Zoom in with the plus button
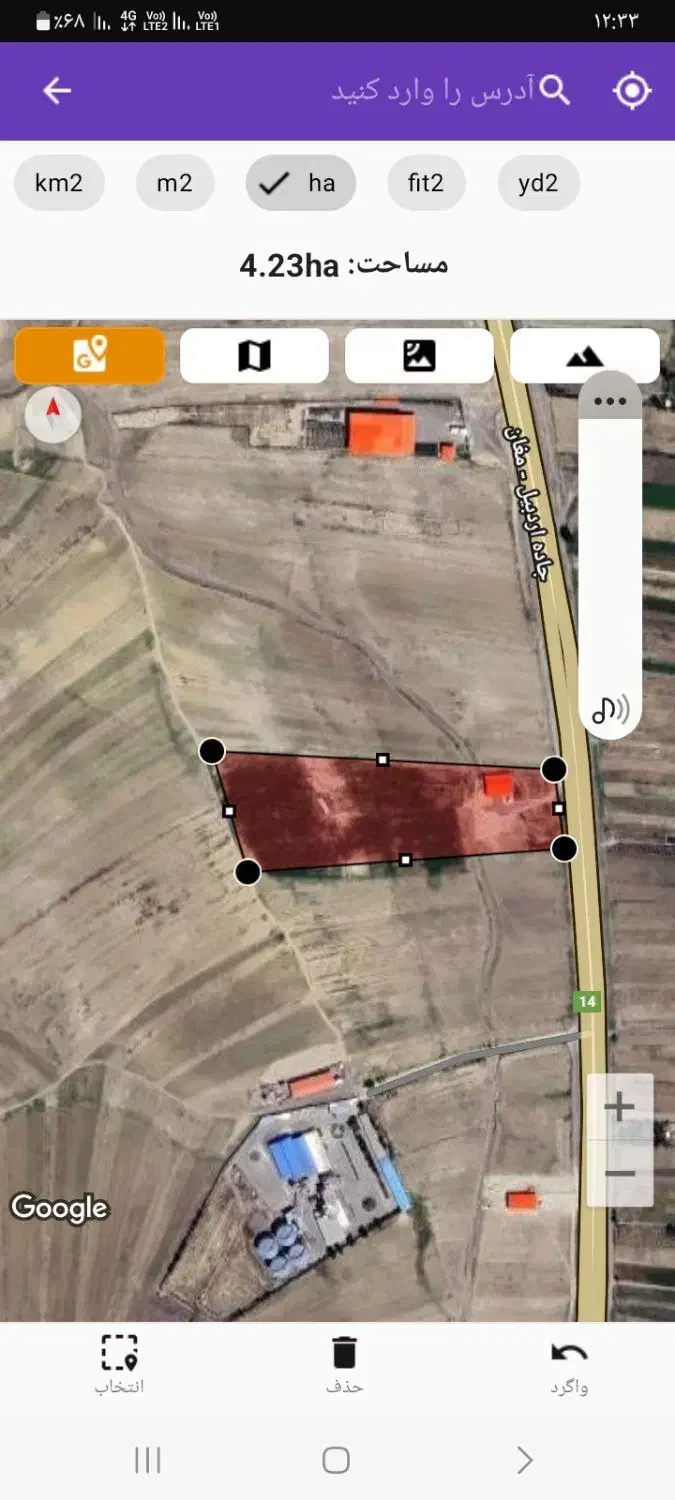The image size is (675, 1500). 620,1107
